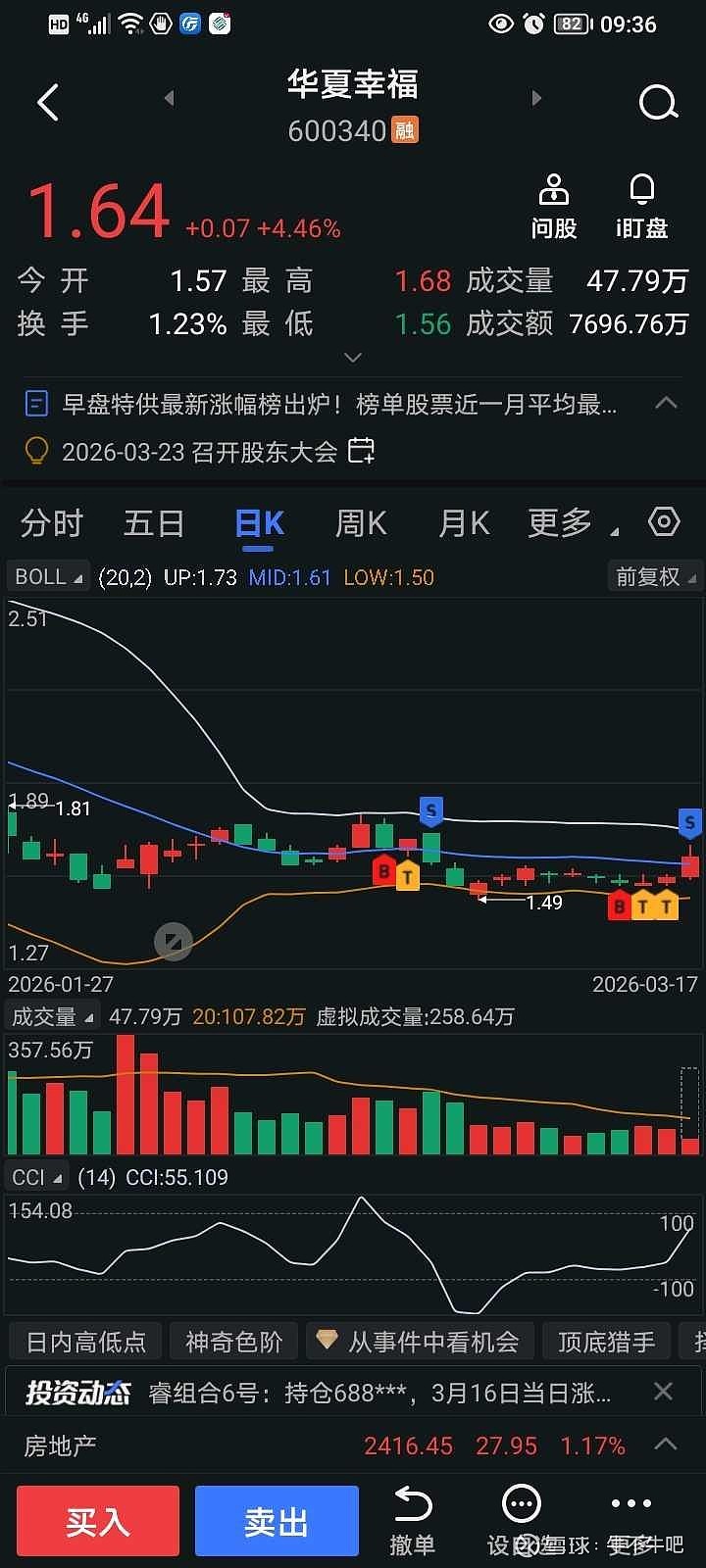Switch to the next stock arrow
Viewport: 706px width, 1568px height.
point(536,98)
